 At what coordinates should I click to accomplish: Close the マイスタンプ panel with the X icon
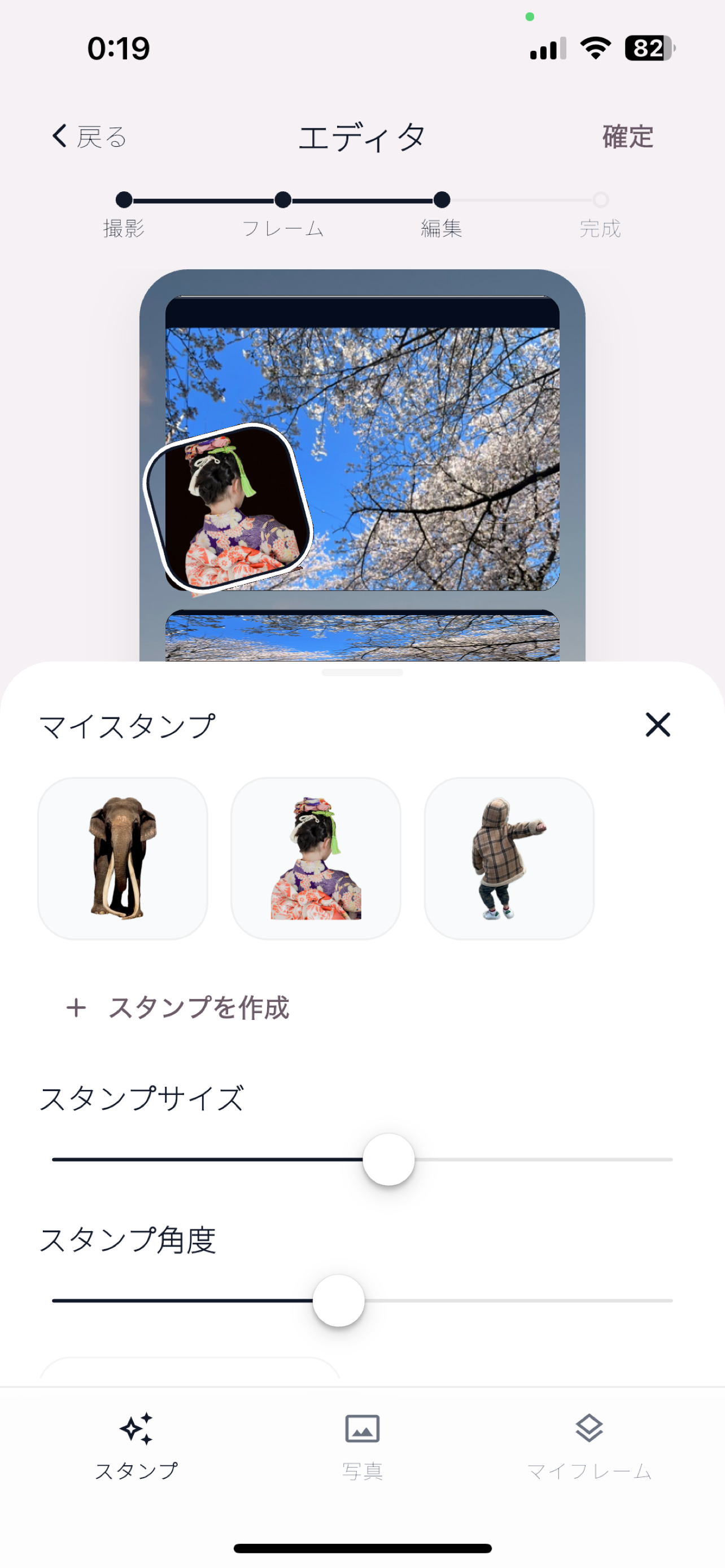[658, 724]
